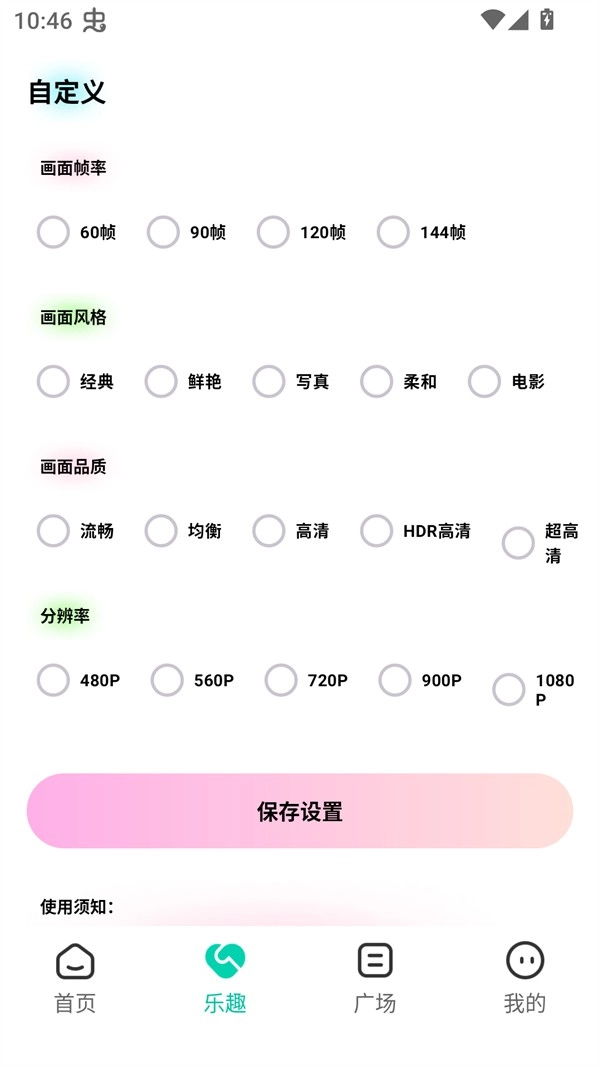This screenshot has width=600, height=1066.
Task: Open the 我的 tab
Action: click(x=525, y=978)
